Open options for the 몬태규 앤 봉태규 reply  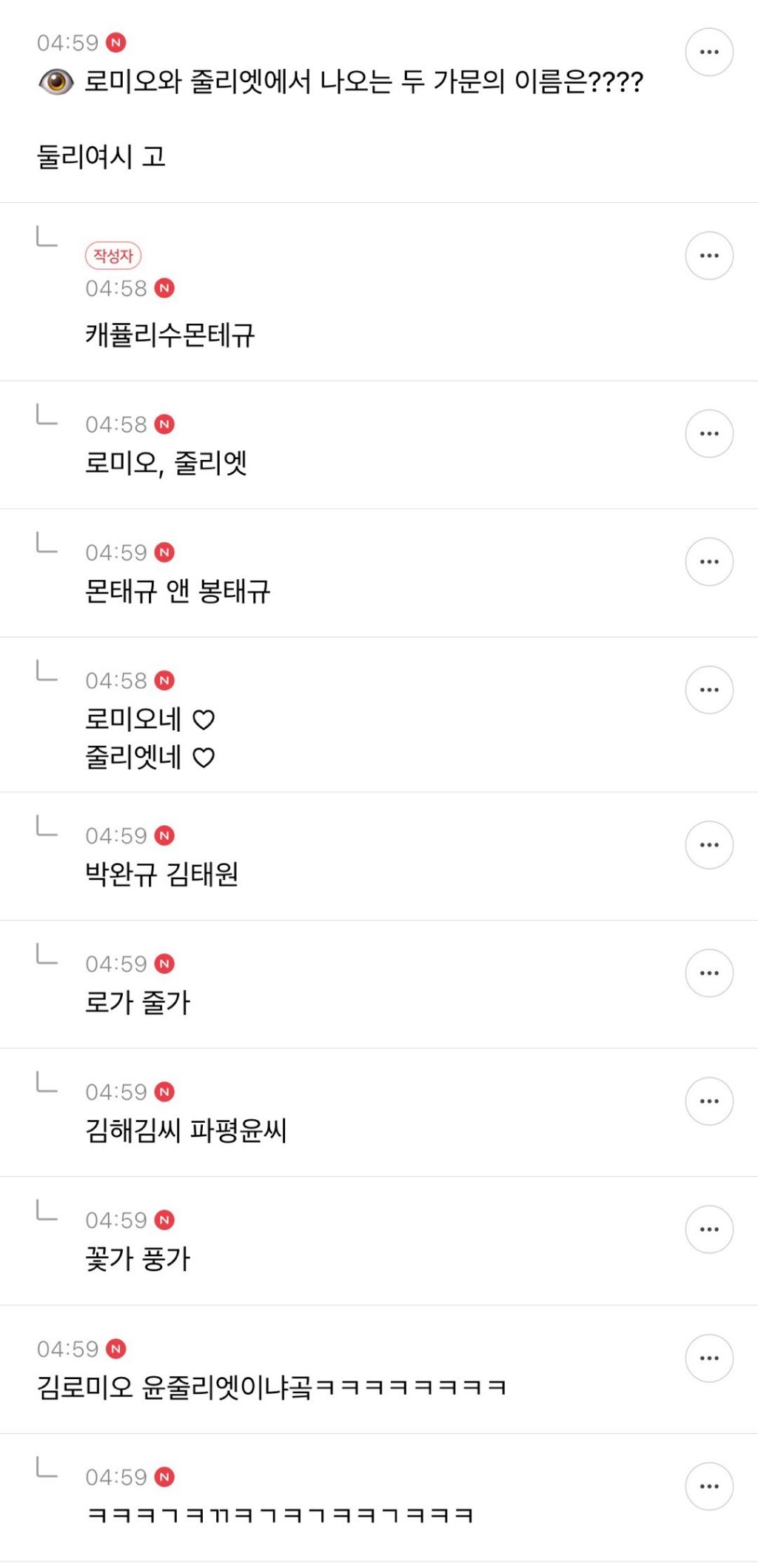(709, 561)
